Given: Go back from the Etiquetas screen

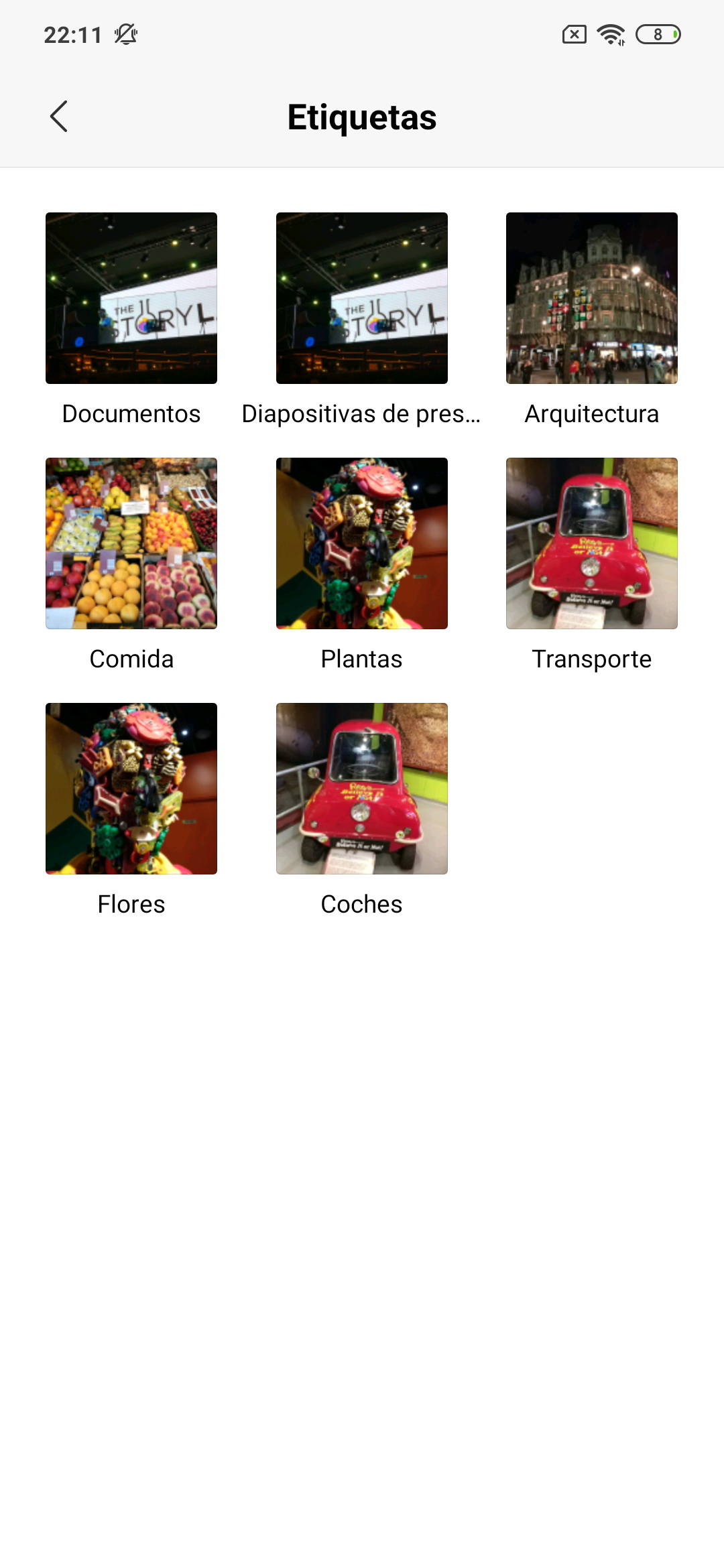Looking at the screenshot, I should coord(59,117).
